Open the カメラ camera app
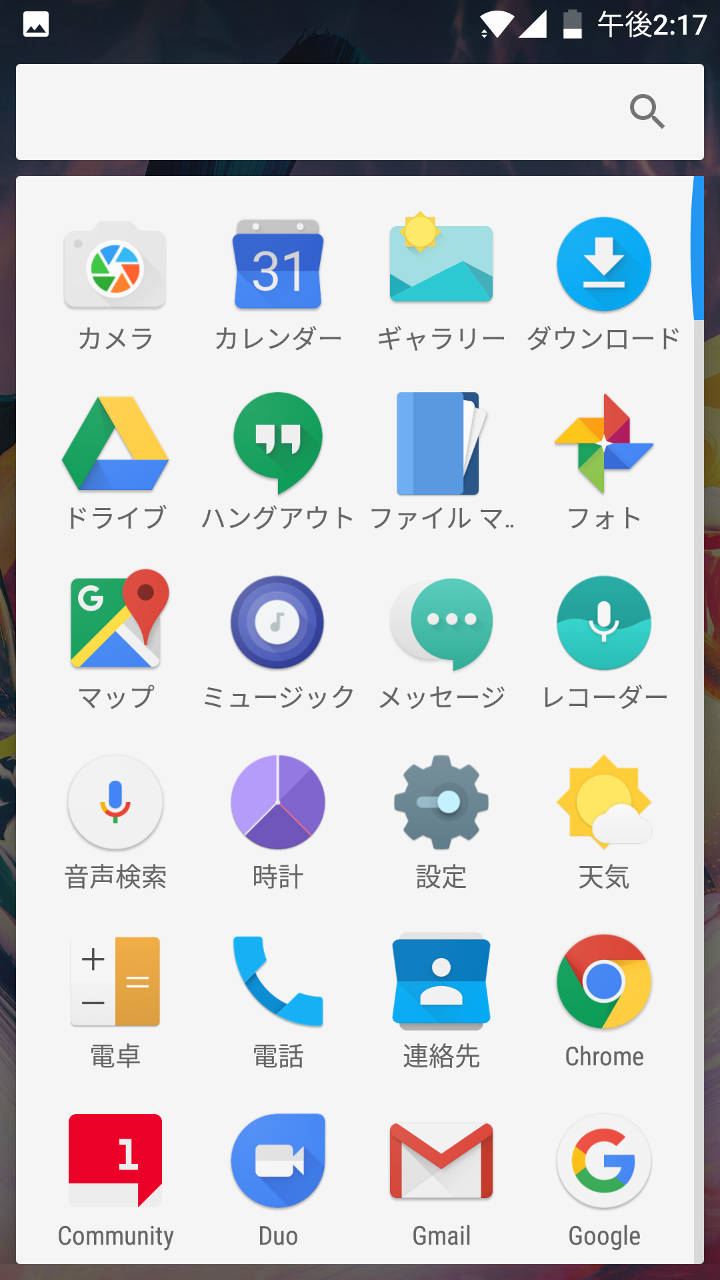 (115, 266)
